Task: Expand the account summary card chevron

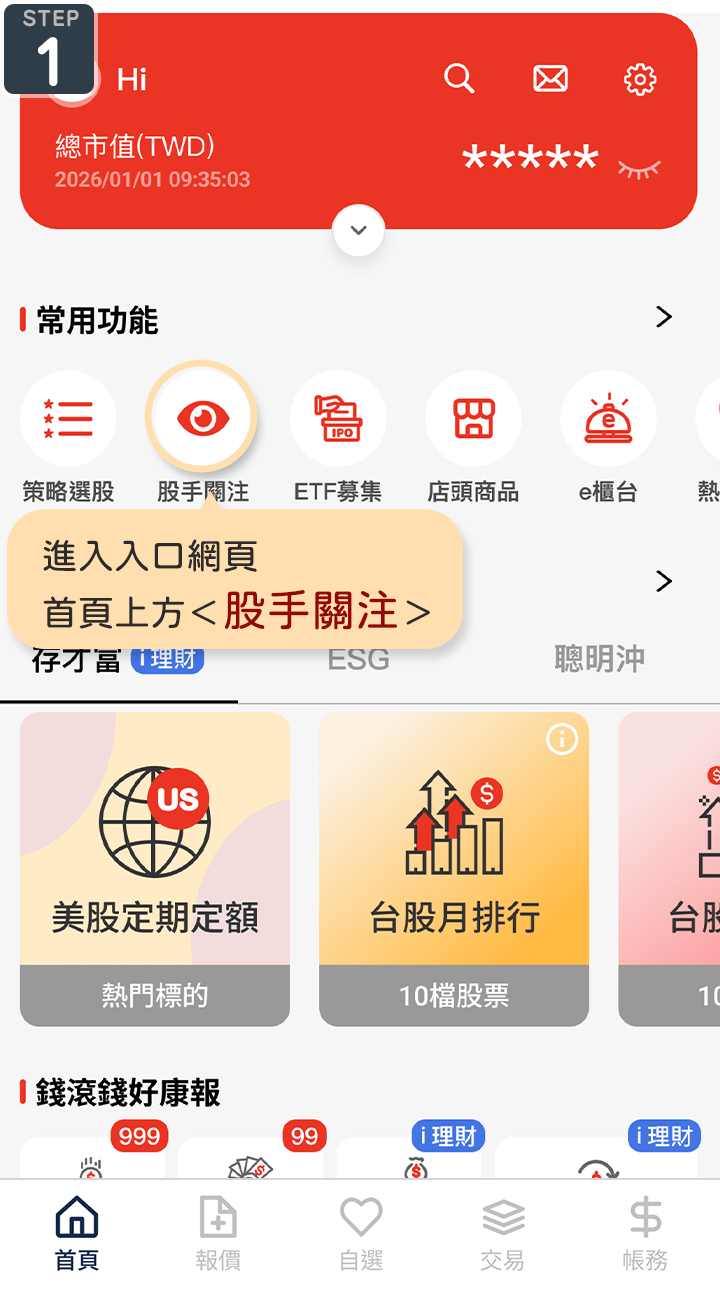Action: click(358, 231)
